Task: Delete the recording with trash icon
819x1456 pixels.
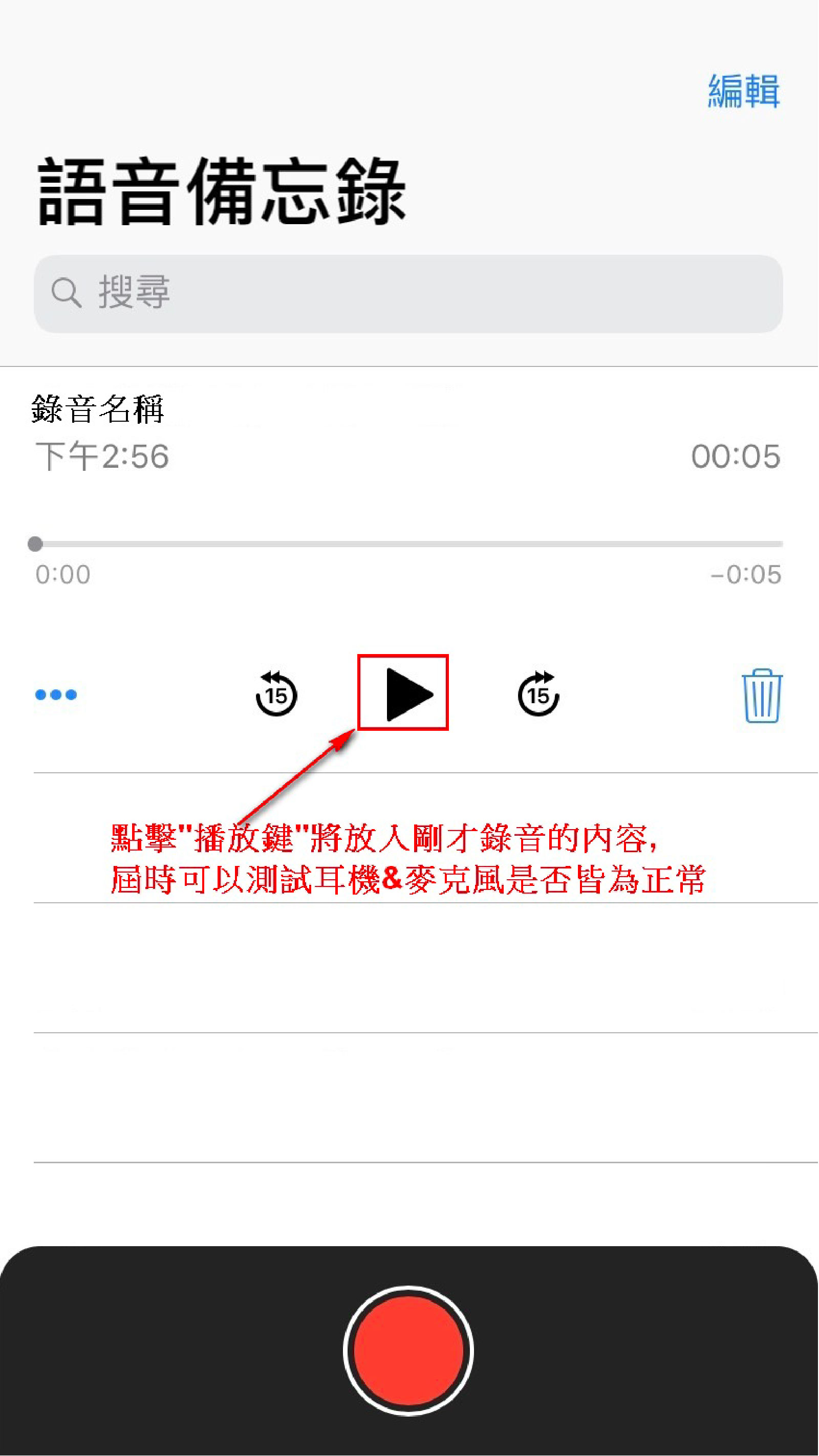Action: [762, 695]
